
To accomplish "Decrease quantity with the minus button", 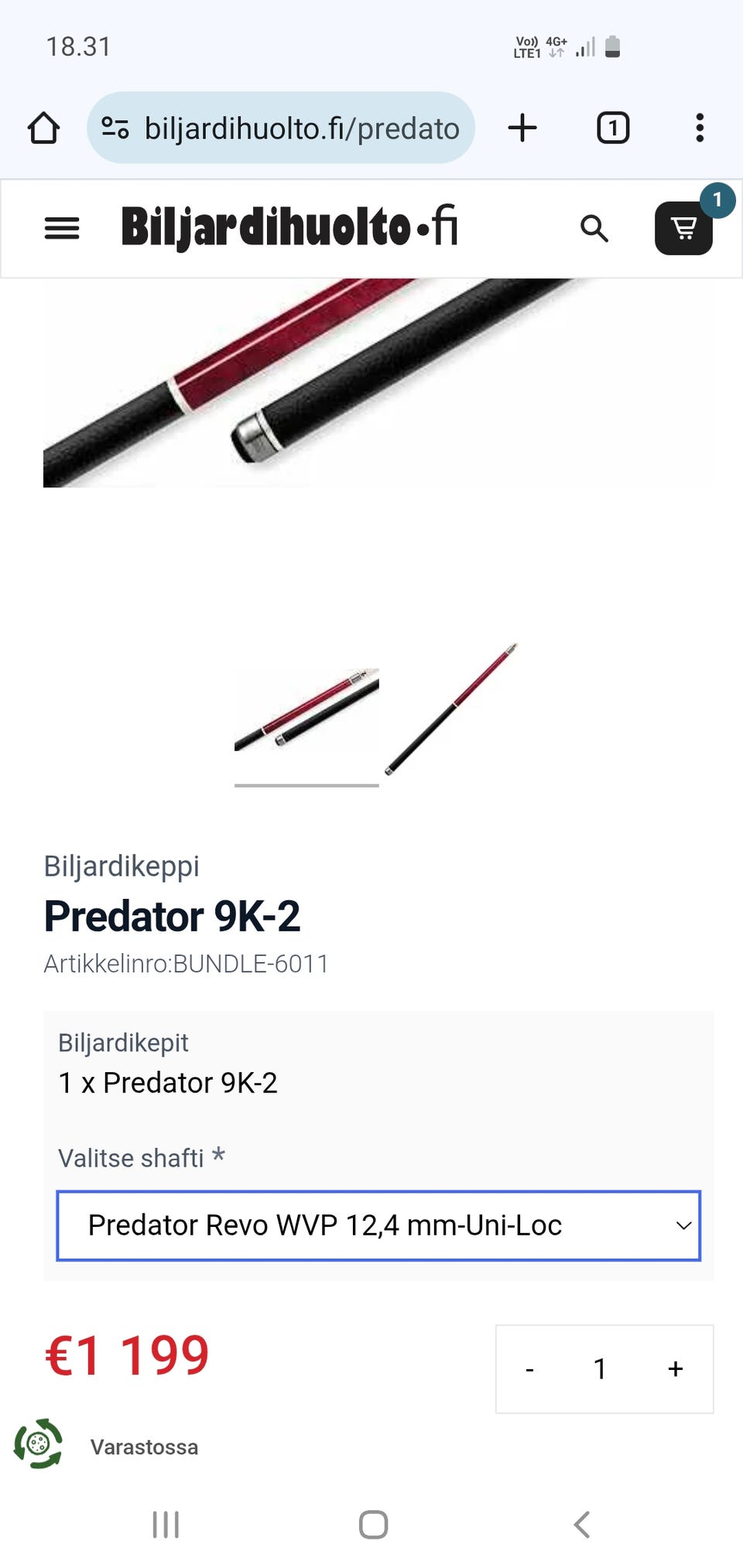I will pos(530,1369).
